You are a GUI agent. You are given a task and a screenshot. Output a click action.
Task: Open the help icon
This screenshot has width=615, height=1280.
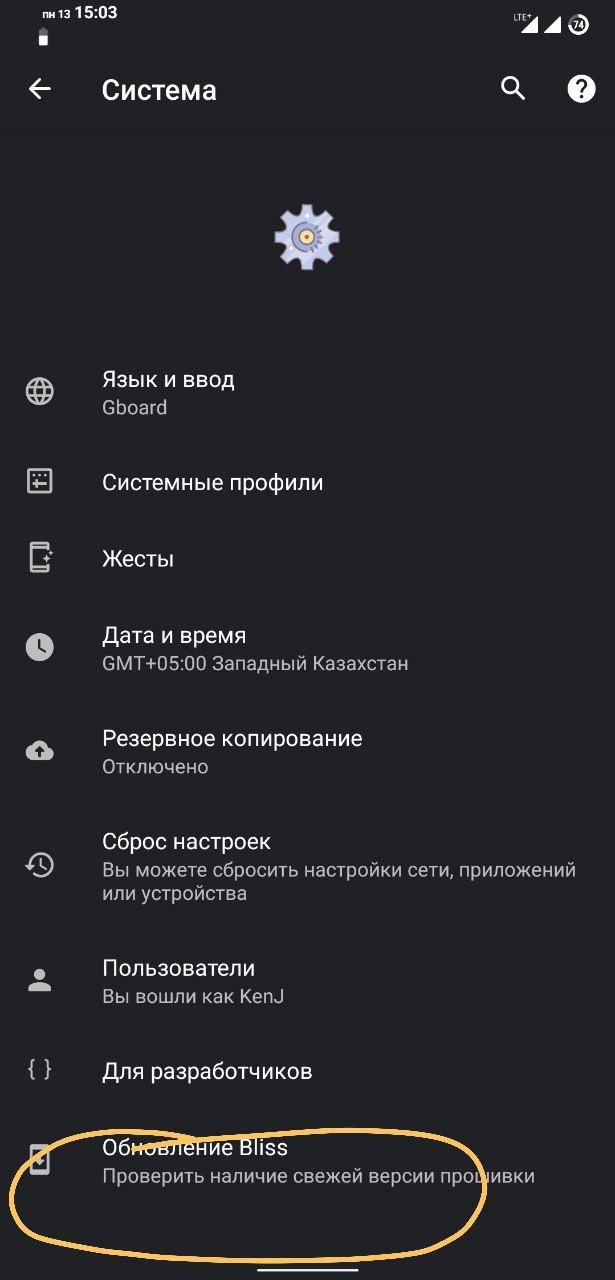click(581, 89)
